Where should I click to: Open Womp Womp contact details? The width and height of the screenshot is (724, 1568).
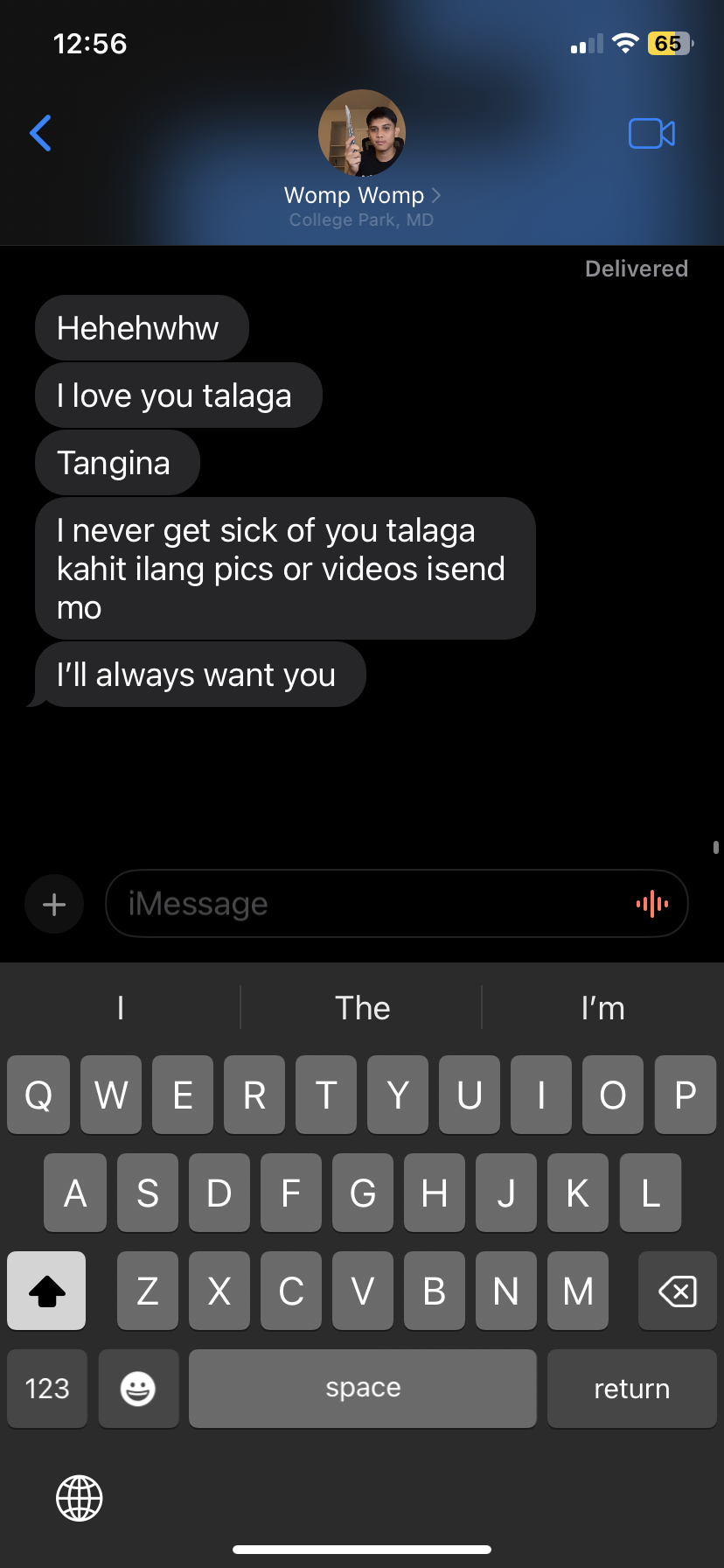(x=361, y=194)
